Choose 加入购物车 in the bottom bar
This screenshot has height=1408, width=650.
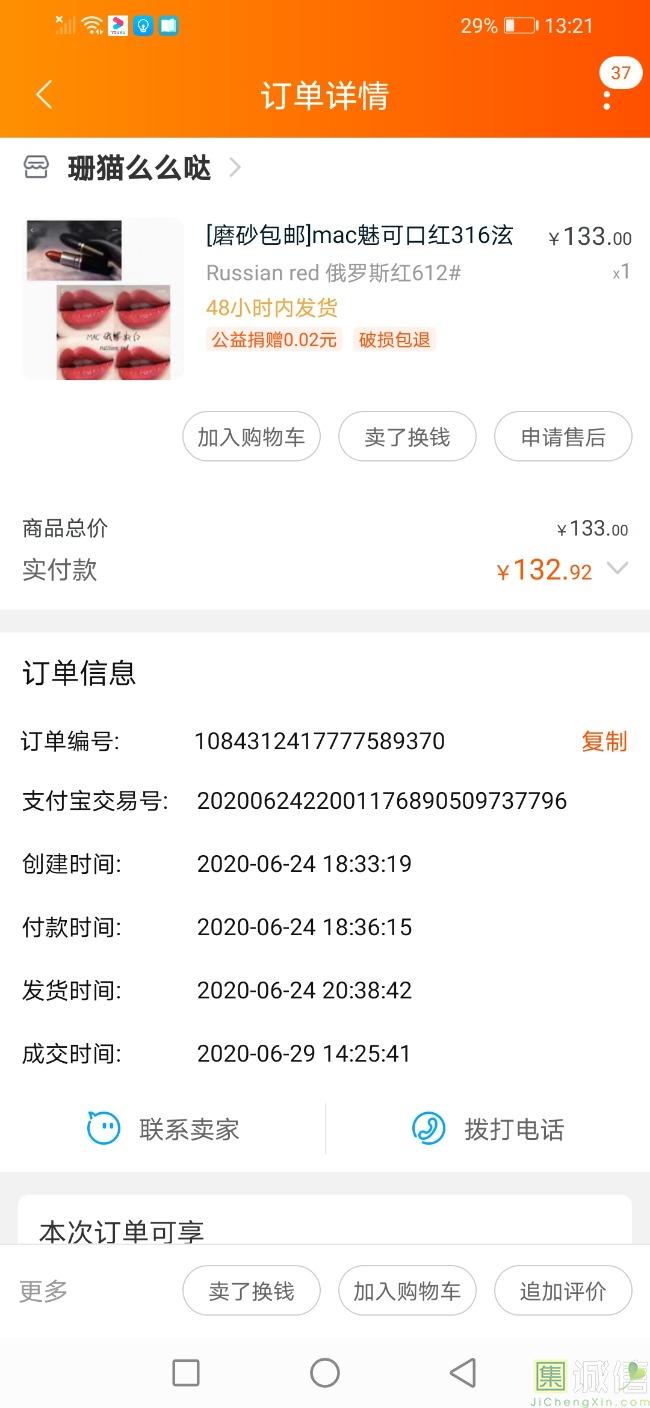click(407, 1291)
